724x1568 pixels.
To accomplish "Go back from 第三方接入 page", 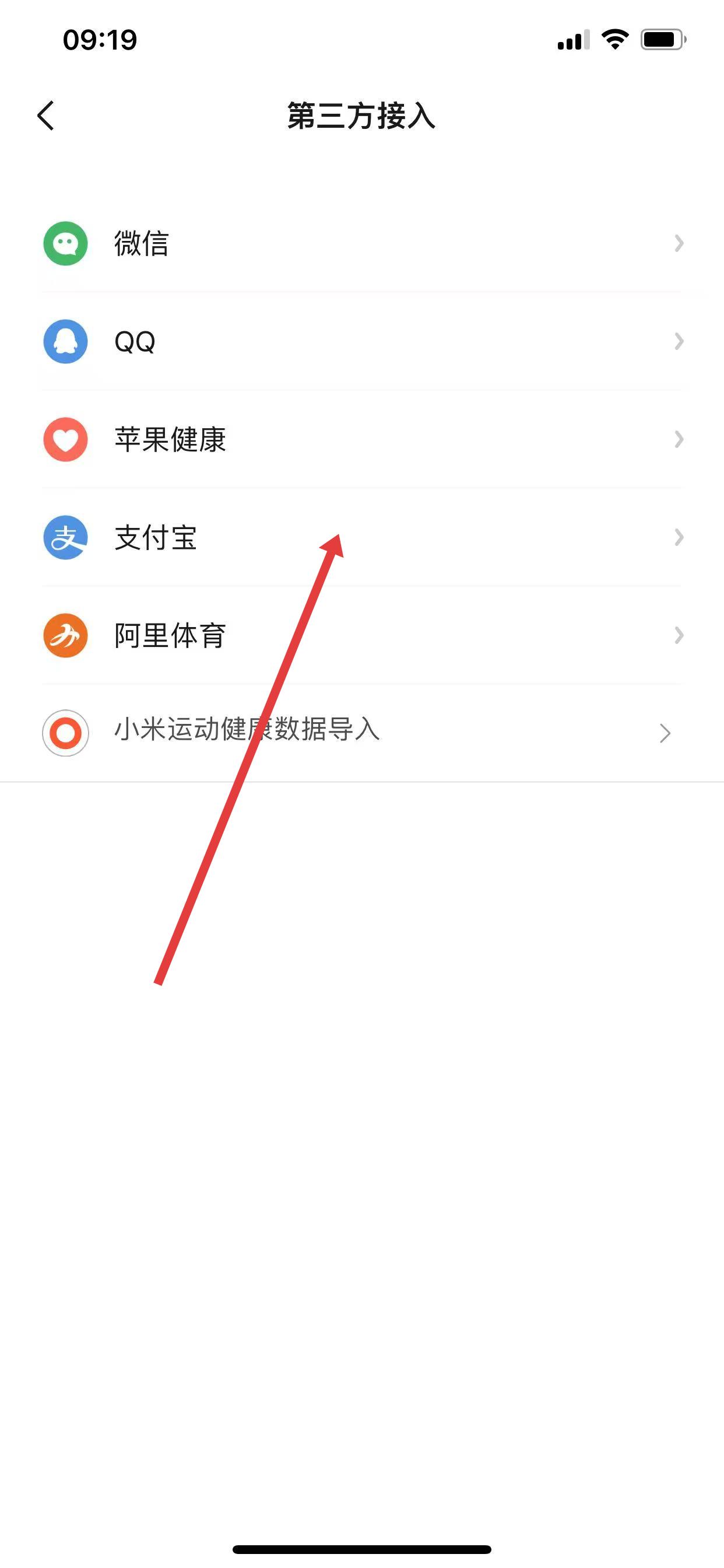I will [x=46, y=116].
